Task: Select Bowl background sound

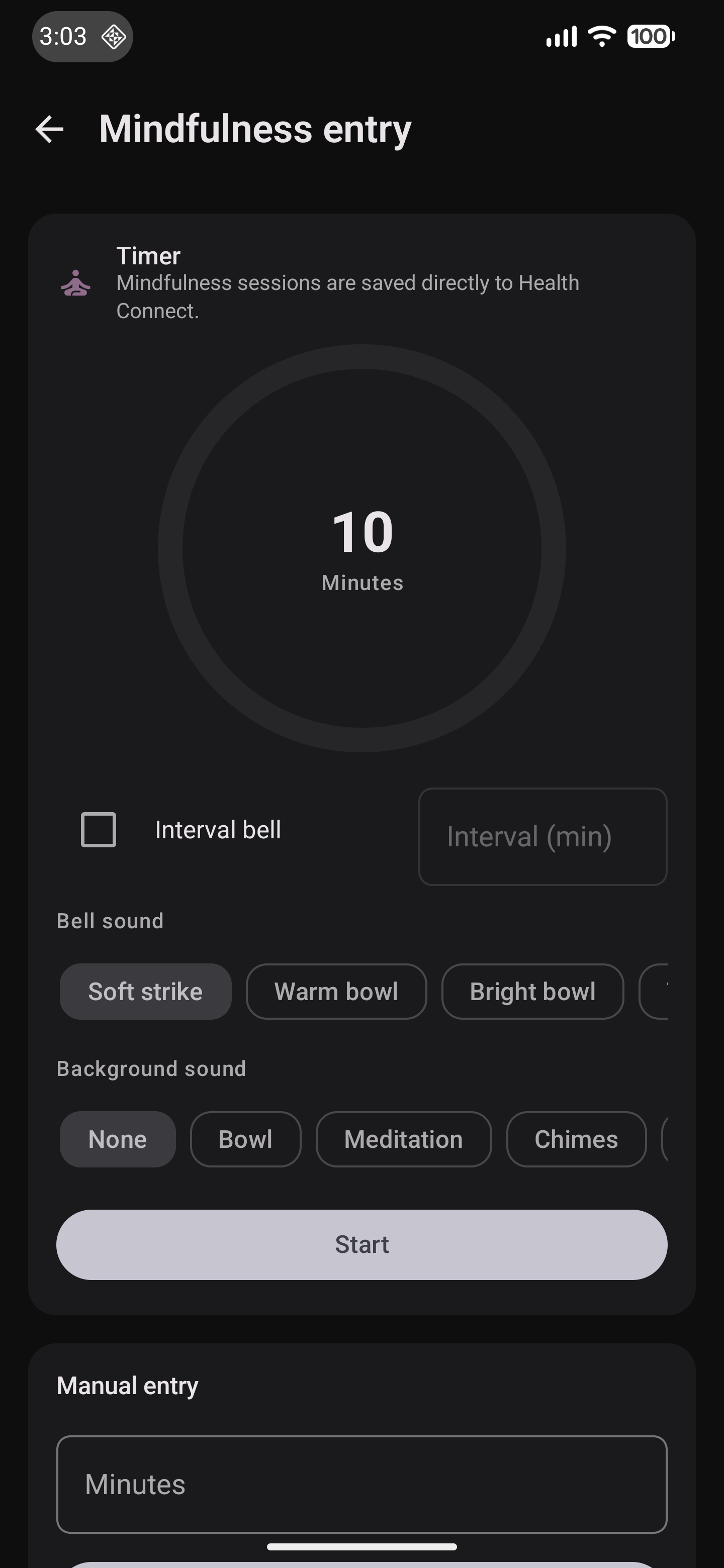Action: click(245, 1139)
